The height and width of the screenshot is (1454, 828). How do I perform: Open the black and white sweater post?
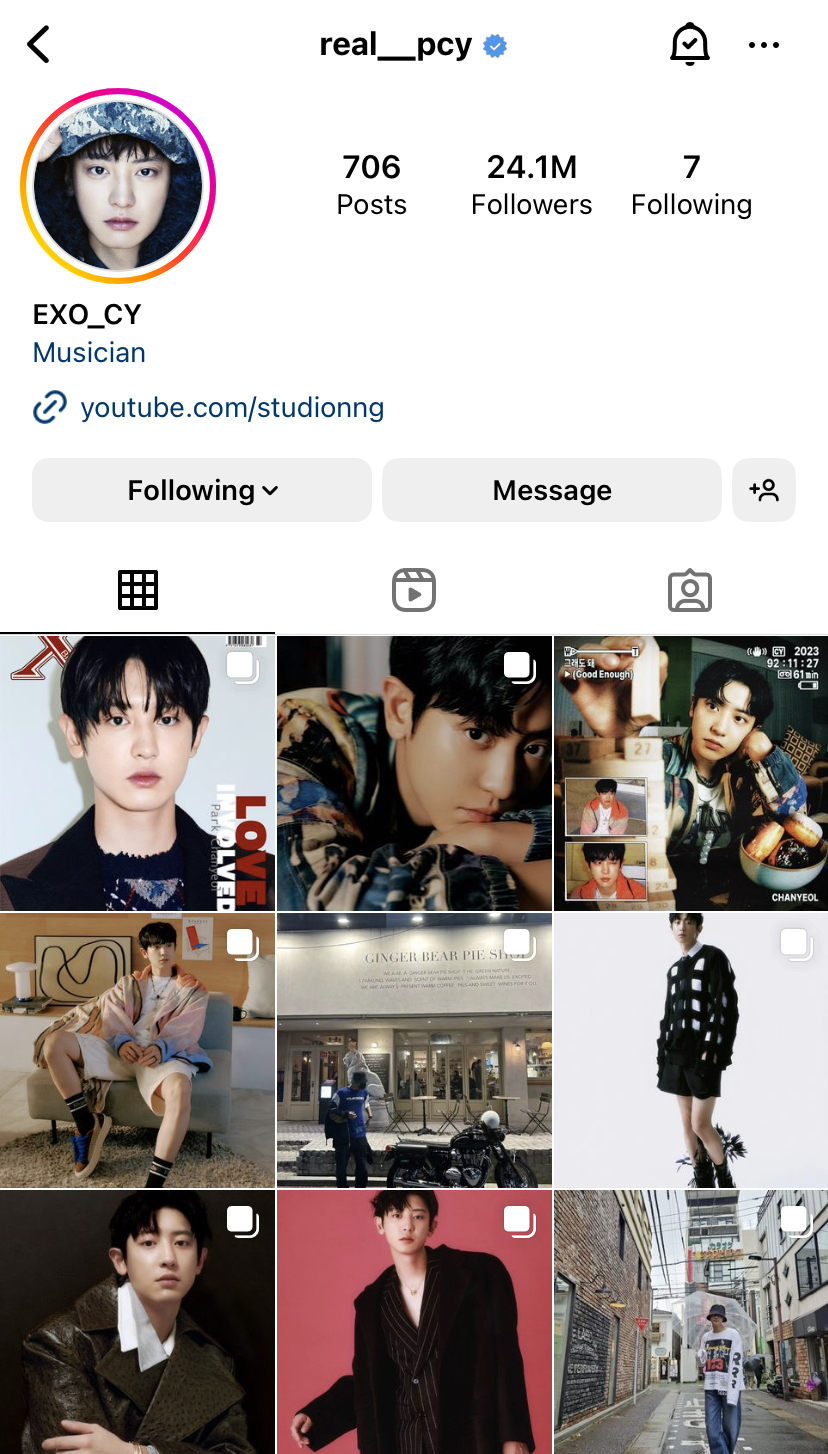click(x=691, y=1050)
